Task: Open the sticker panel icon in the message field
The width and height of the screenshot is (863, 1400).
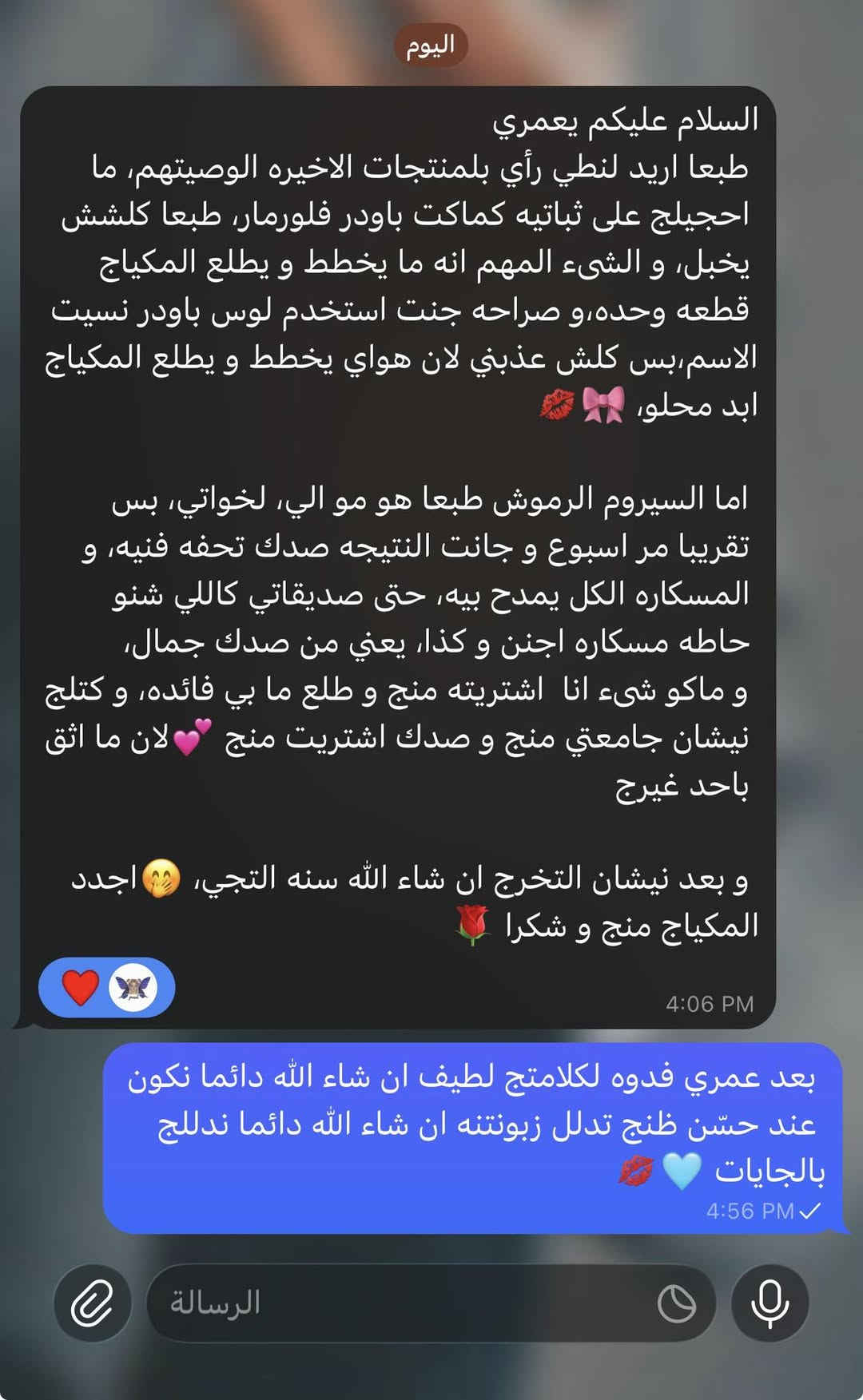Action: [676, 1304]
